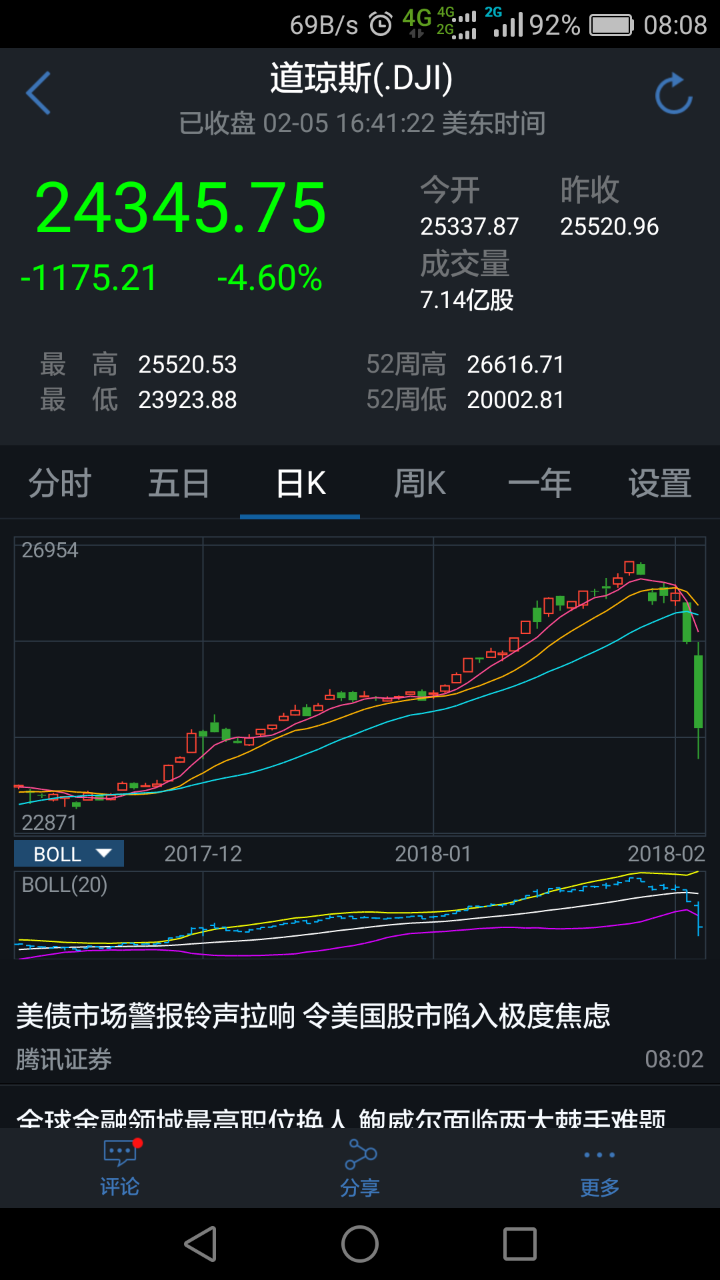Open the 设置 chart settings
The image size is (720, 1280).
pos(660,484)
